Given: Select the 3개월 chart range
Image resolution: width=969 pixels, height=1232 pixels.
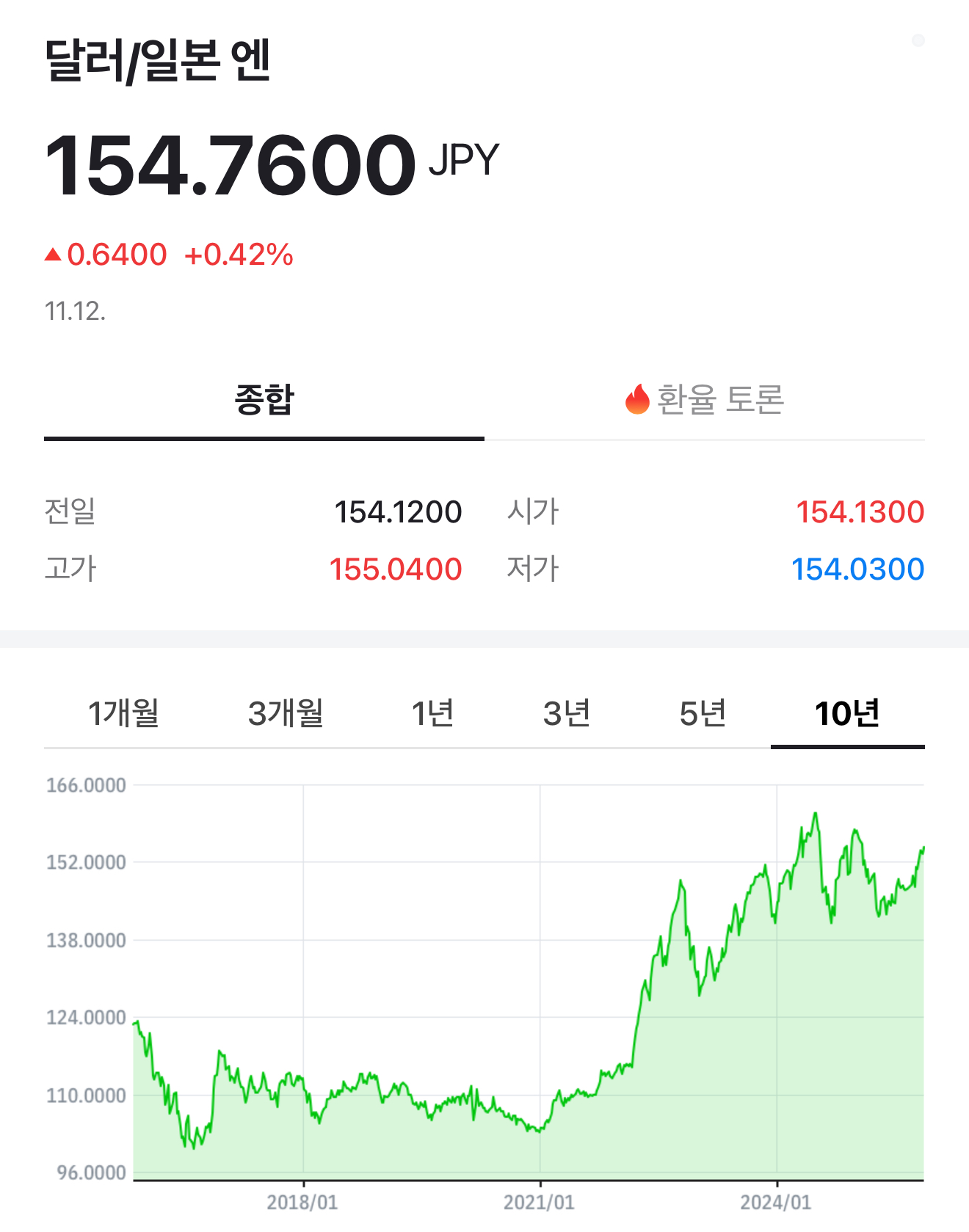Looking at the screenshot, I should tap(286, 713).
